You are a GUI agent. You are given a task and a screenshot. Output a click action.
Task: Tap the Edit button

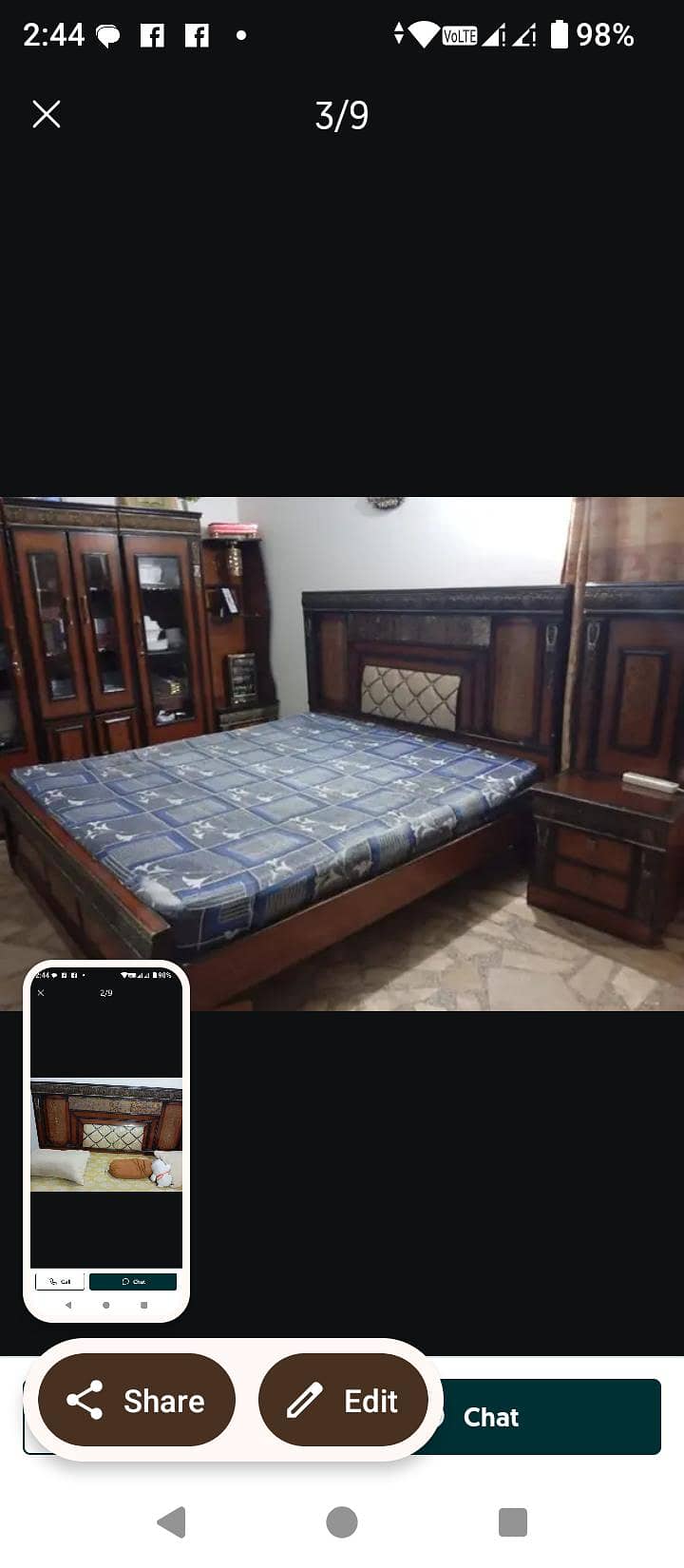point(343,1400)
